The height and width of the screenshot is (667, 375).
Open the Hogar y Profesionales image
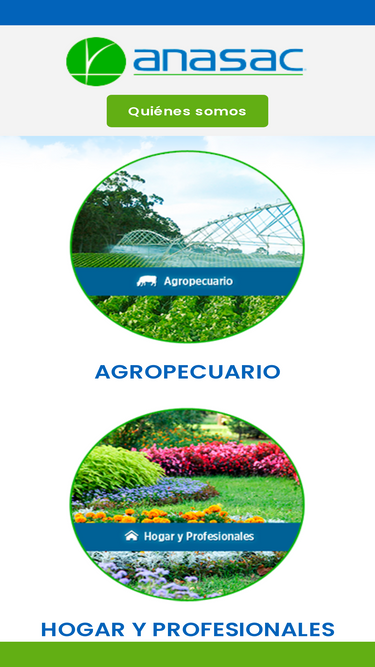(x=187, y=505)
